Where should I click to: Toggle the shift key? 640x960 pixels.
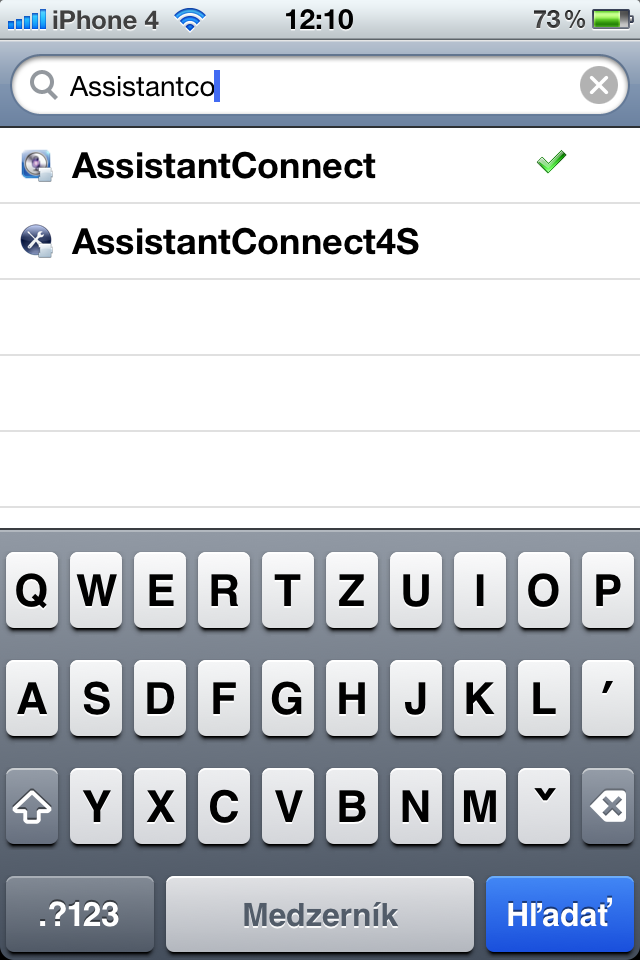click(x=32, y=805)
